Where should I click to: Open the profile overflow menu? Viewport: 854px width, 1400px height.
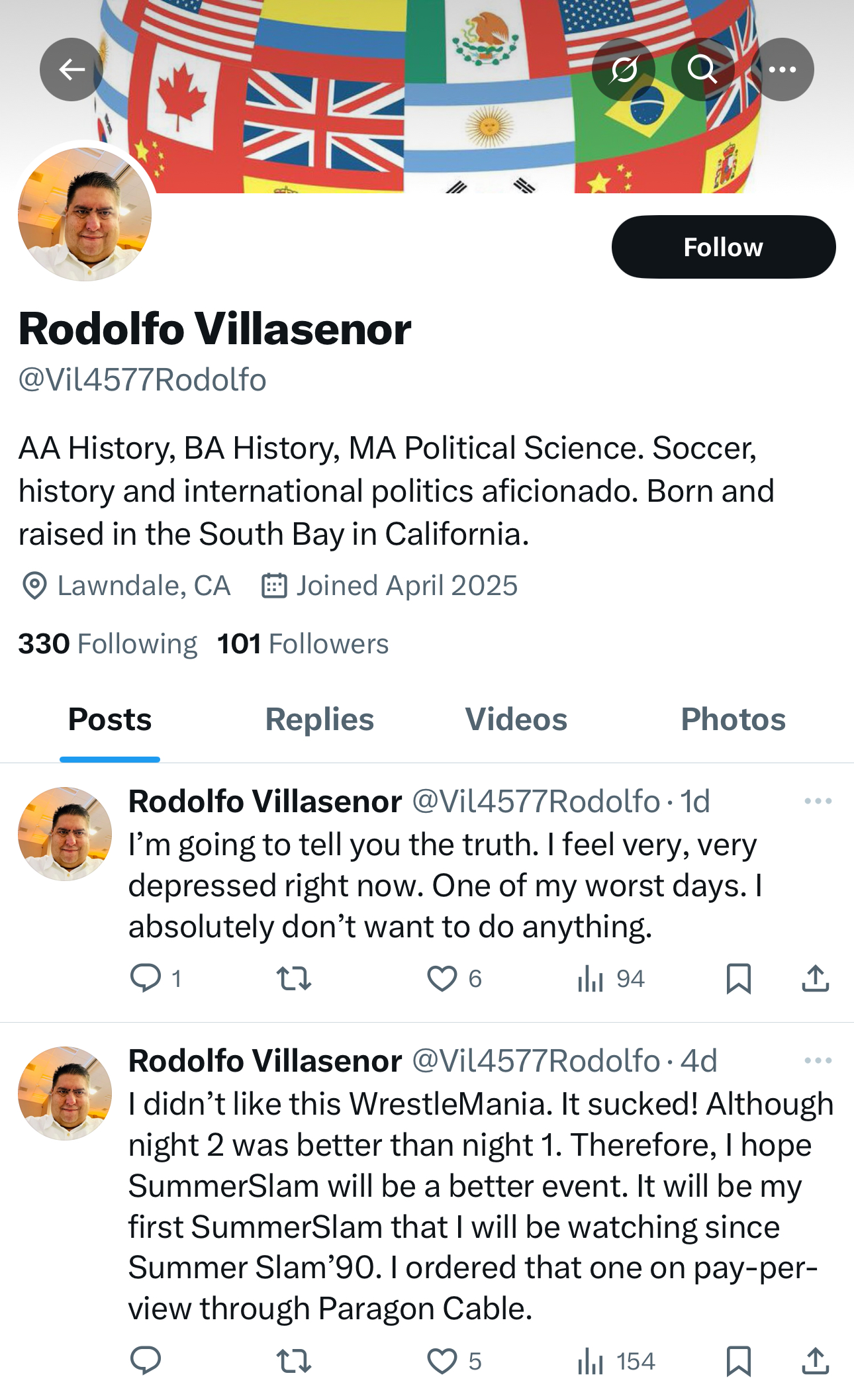[x=783, y=70]
